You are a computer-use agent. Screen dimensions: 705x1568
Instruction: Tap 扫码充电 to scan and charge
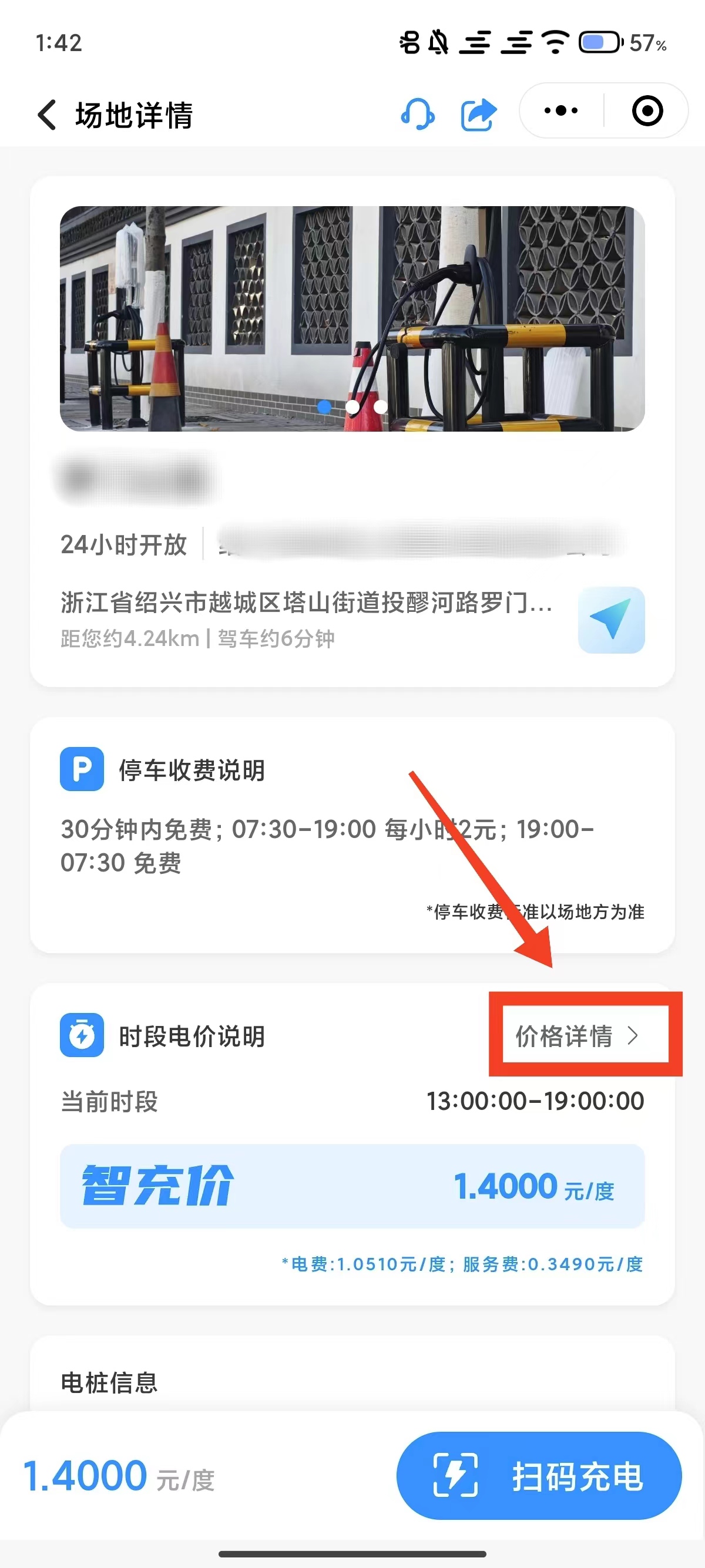539,1475
